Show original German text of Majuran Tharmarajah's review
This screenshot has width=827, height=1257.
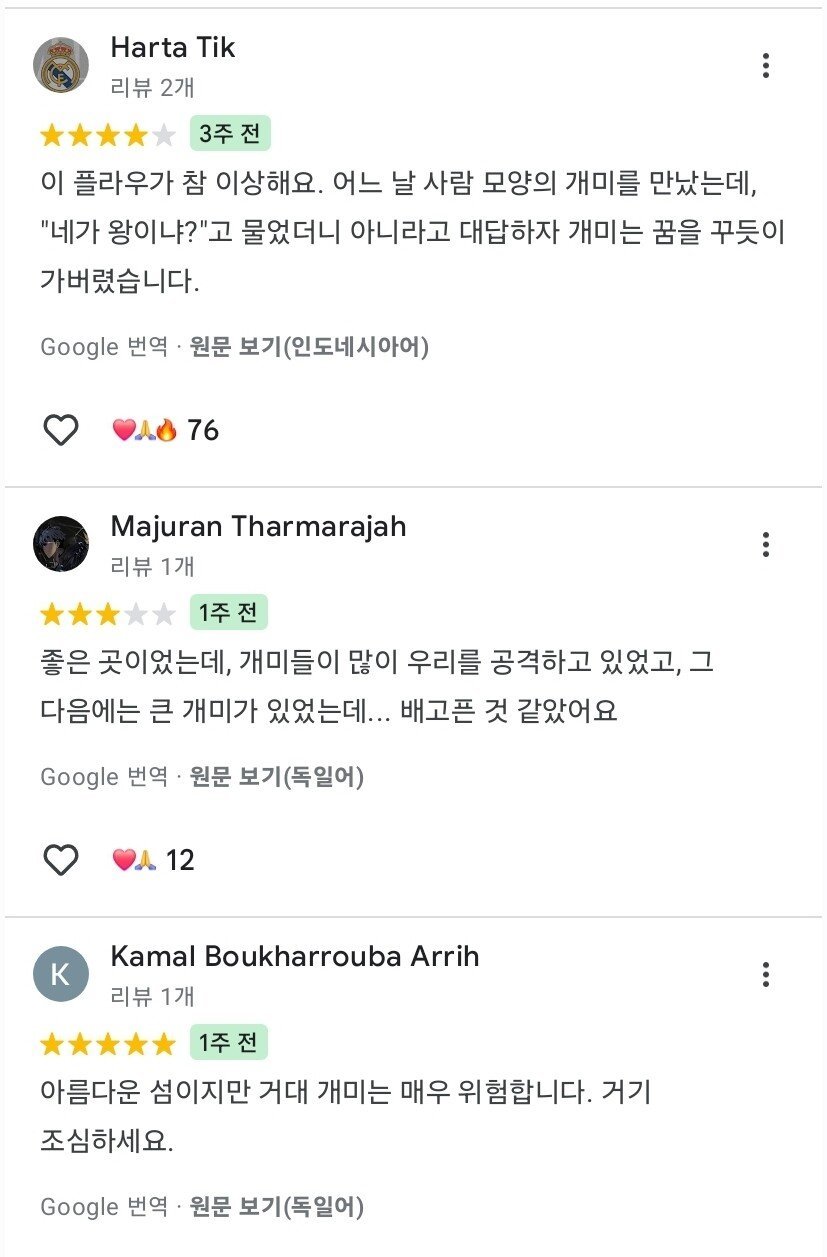[277, 777]
